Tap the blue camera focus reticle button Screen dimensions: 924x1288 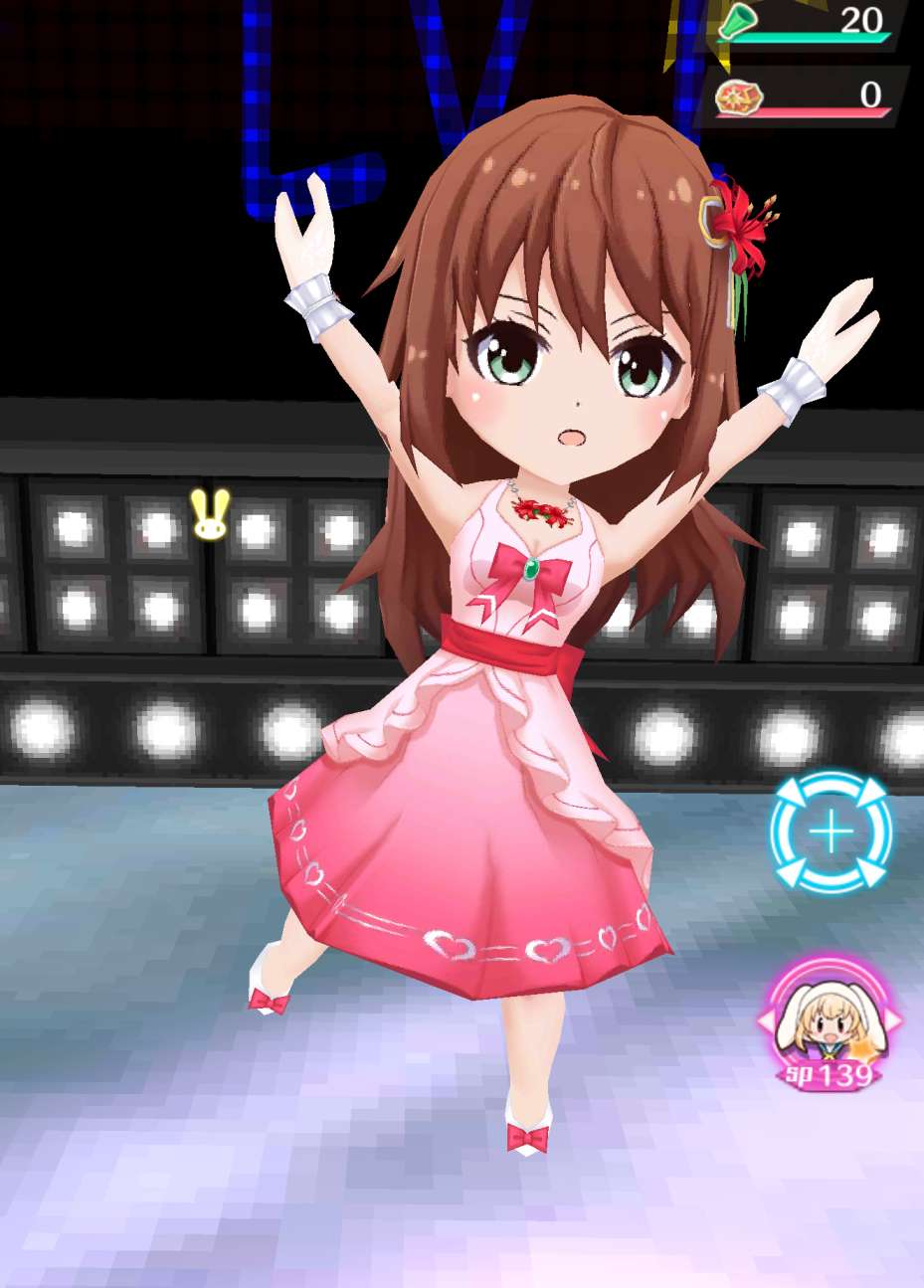[x=832, y=831]
